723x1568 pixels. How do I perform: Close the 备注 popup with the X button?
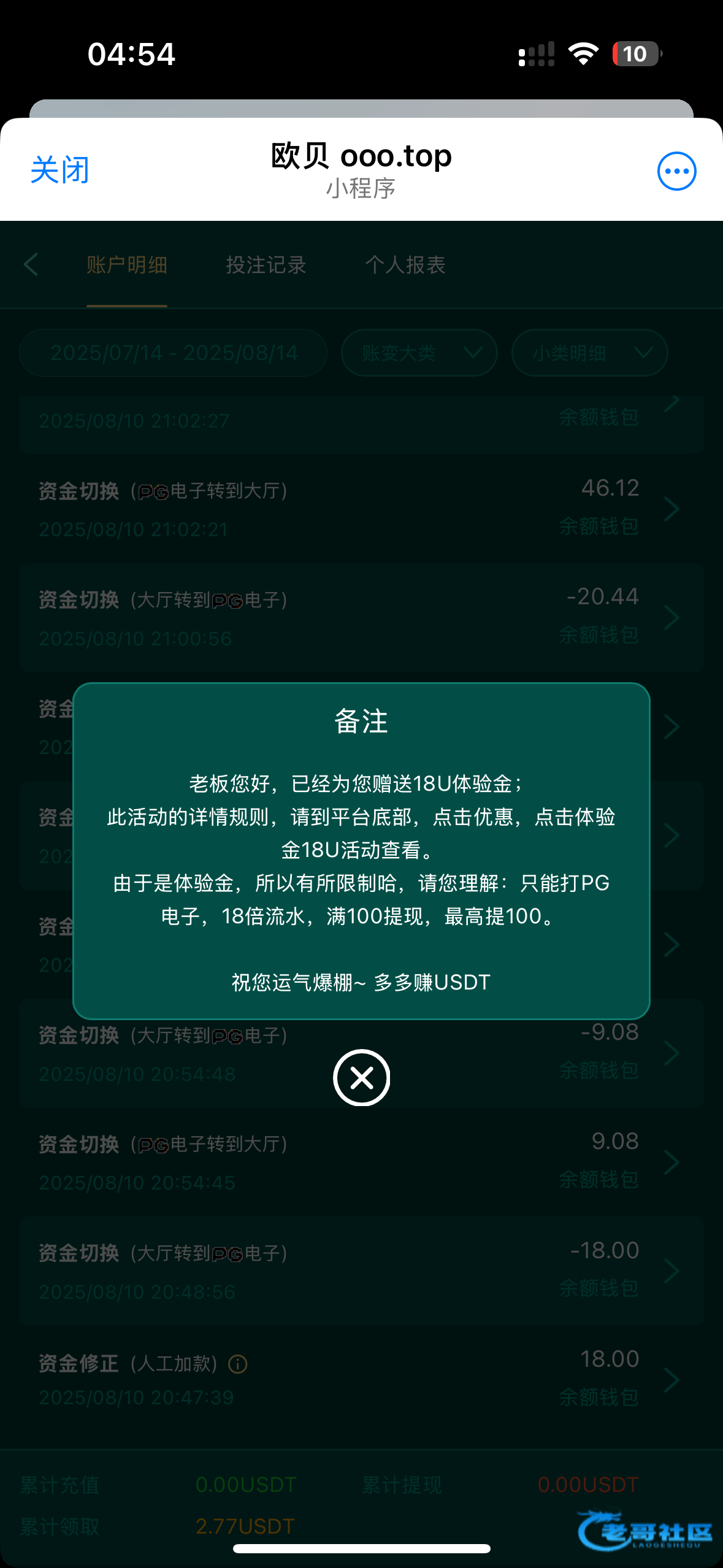(361, 1077)
